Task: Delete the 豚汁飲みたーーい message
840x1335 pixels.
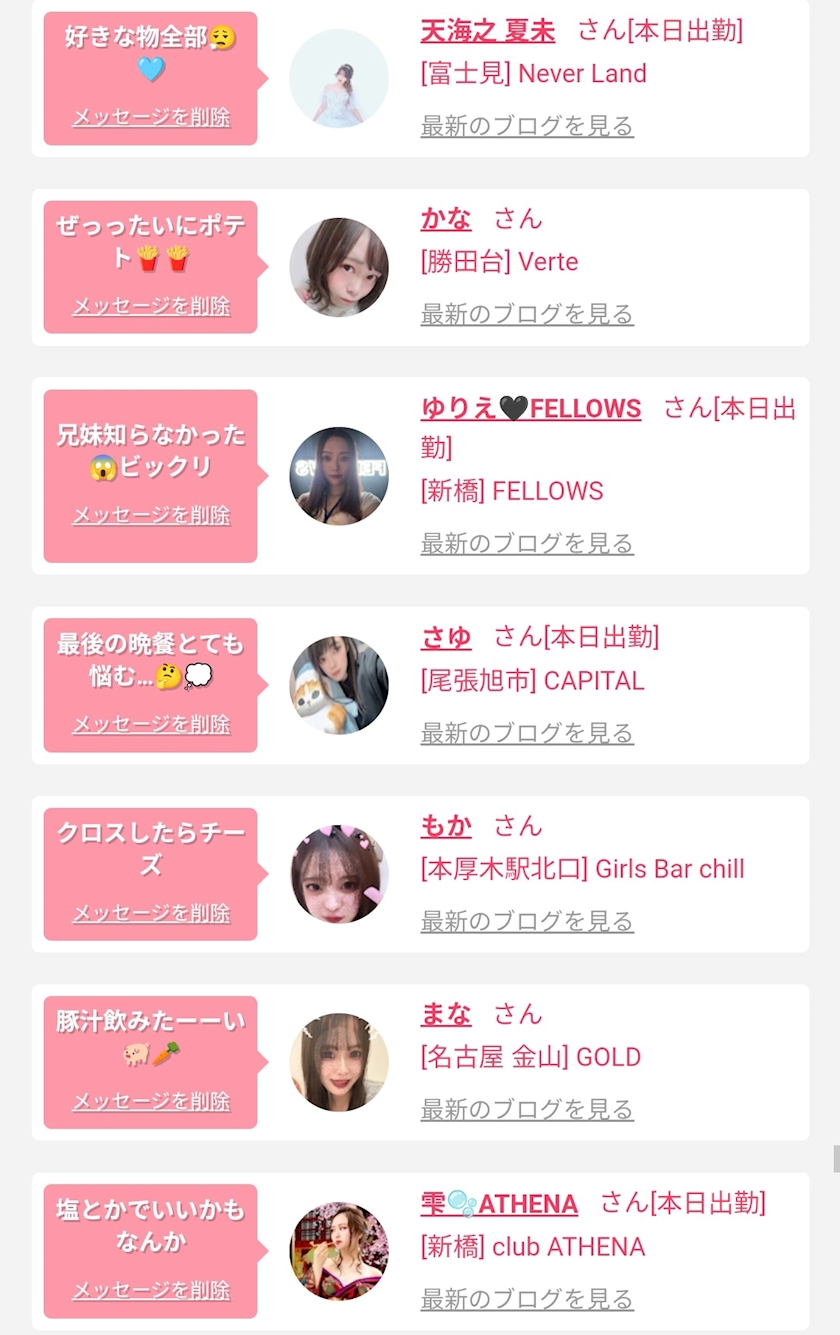Action: 151,1101
